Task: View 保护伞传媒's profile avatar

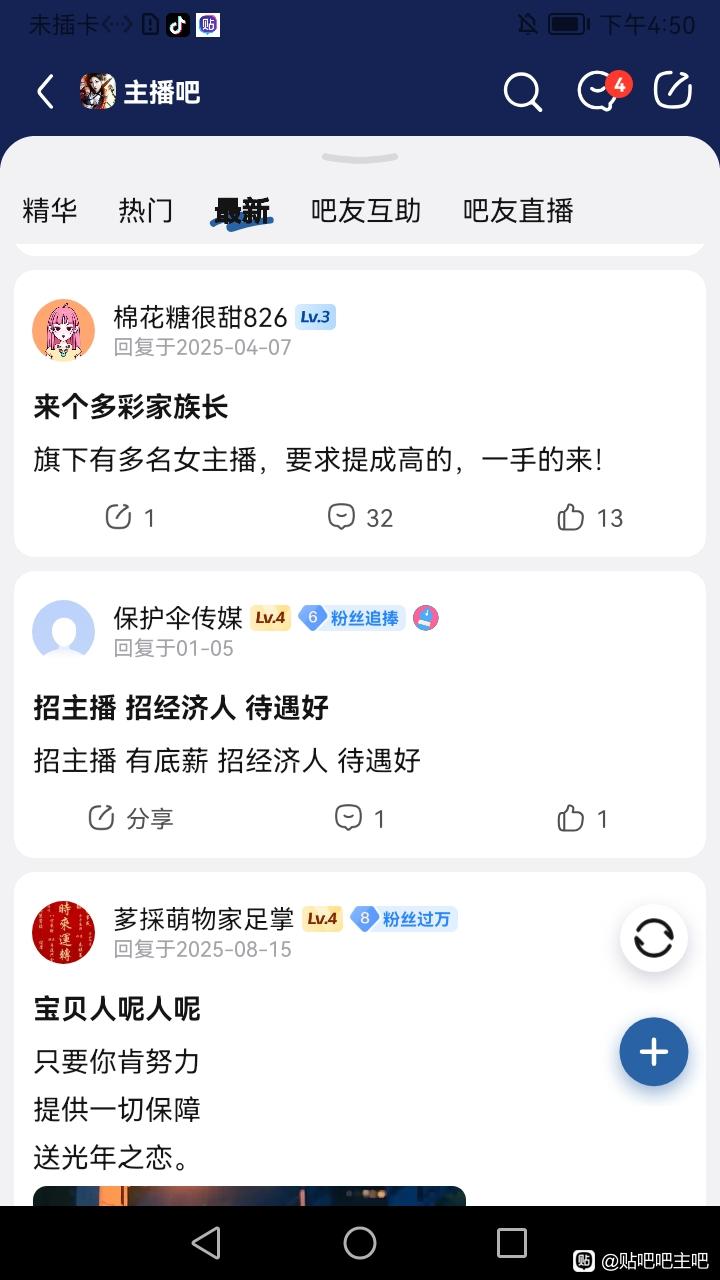Action: 64,631
